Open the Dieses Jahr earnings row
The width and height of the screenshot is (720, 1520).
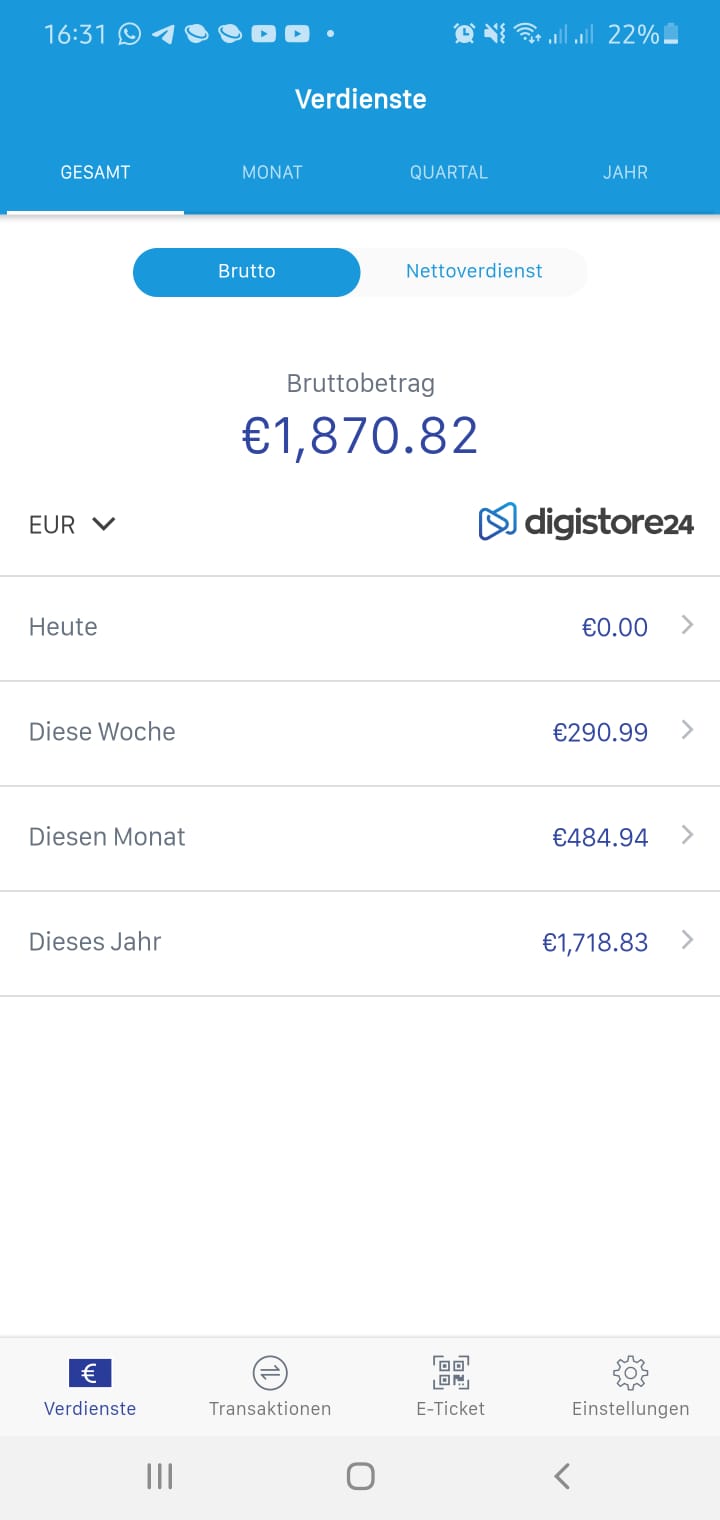[x=360, y=943]
